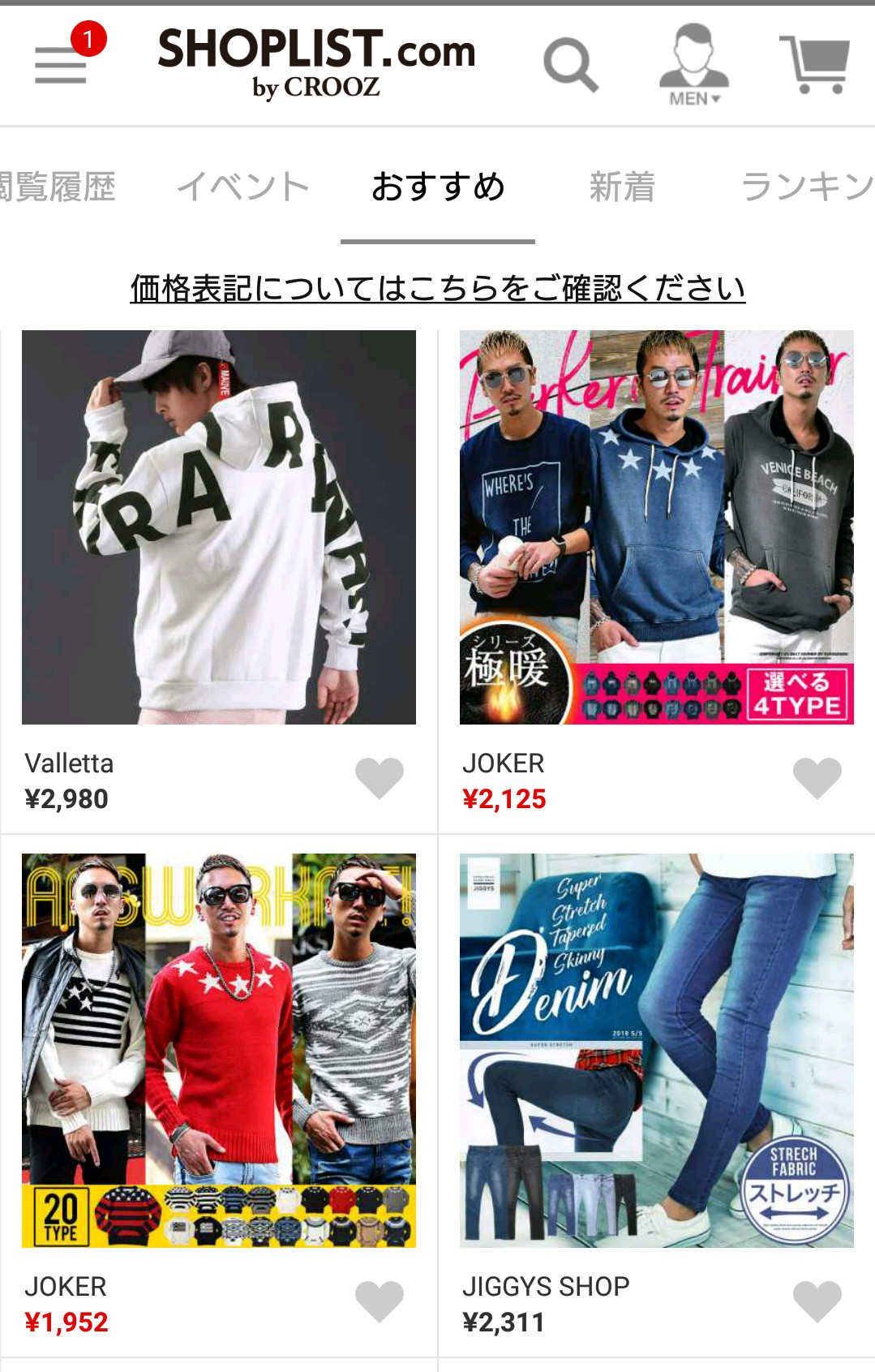
Task: Open the search icon
Action: coord(570,64)
